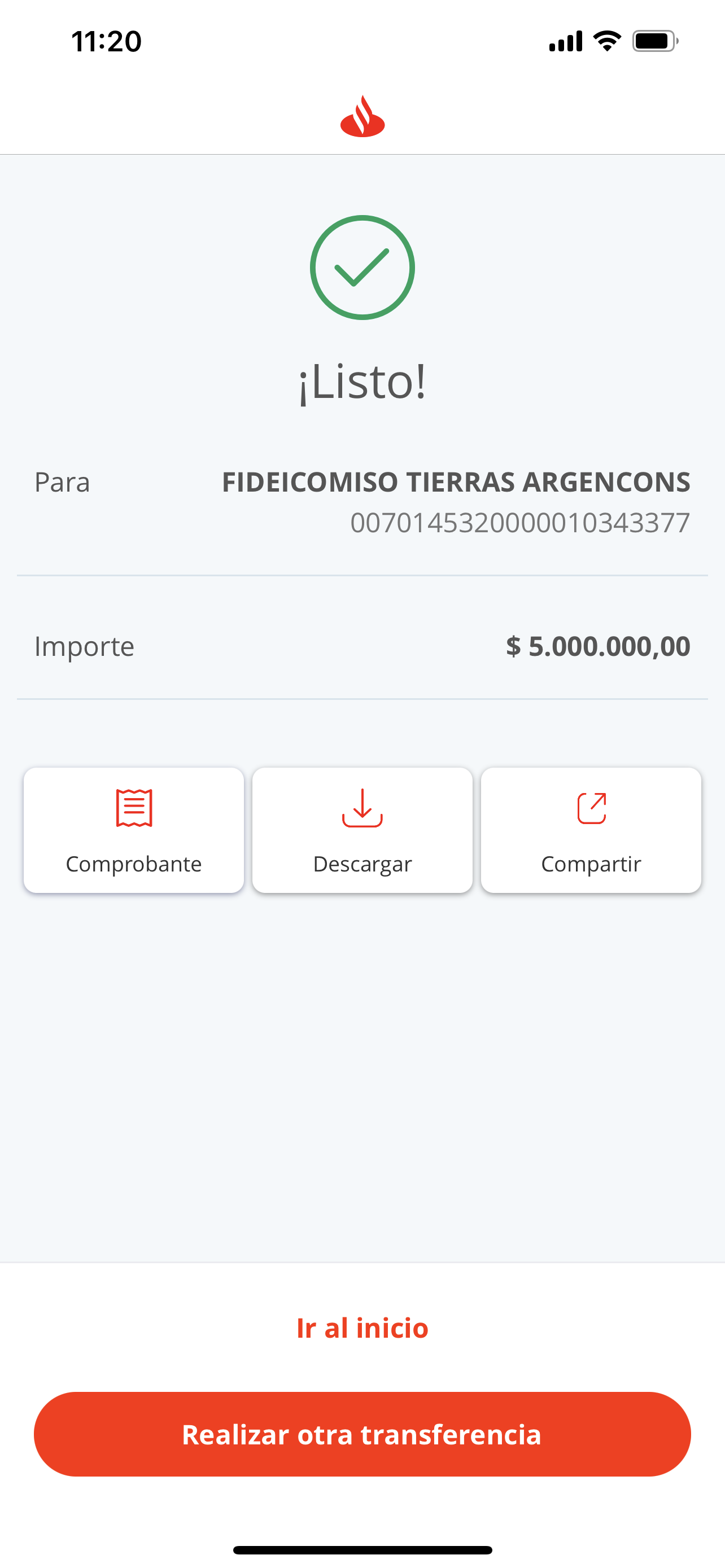Open the Comprobante receipt
Viewport: 725px width, 1568px height.
click(134, 830)
